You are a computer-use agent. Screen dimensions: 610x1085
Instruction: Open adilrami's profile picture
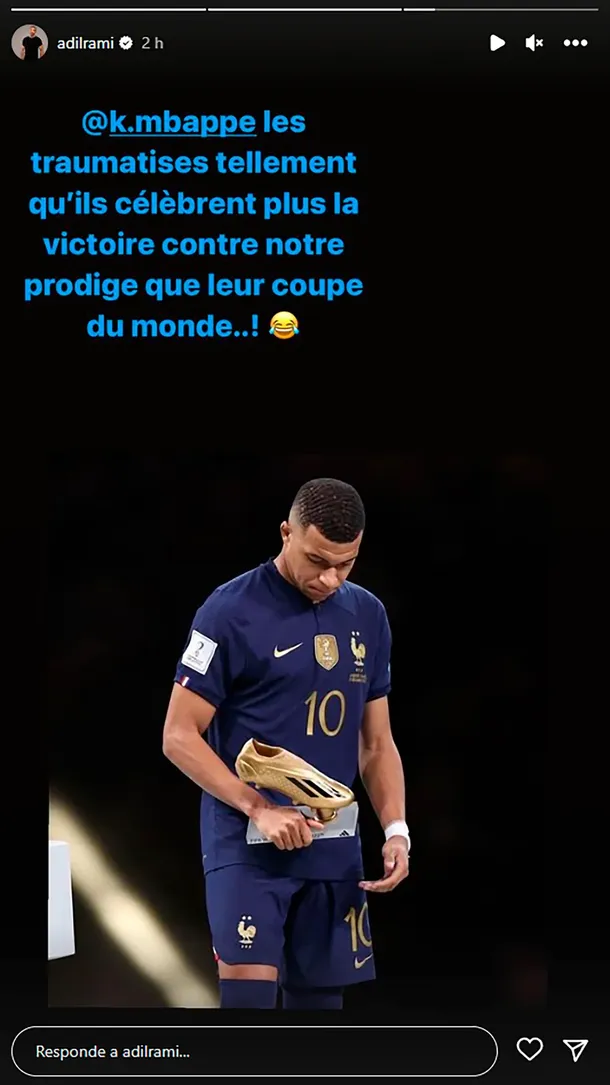click(29, 43)
